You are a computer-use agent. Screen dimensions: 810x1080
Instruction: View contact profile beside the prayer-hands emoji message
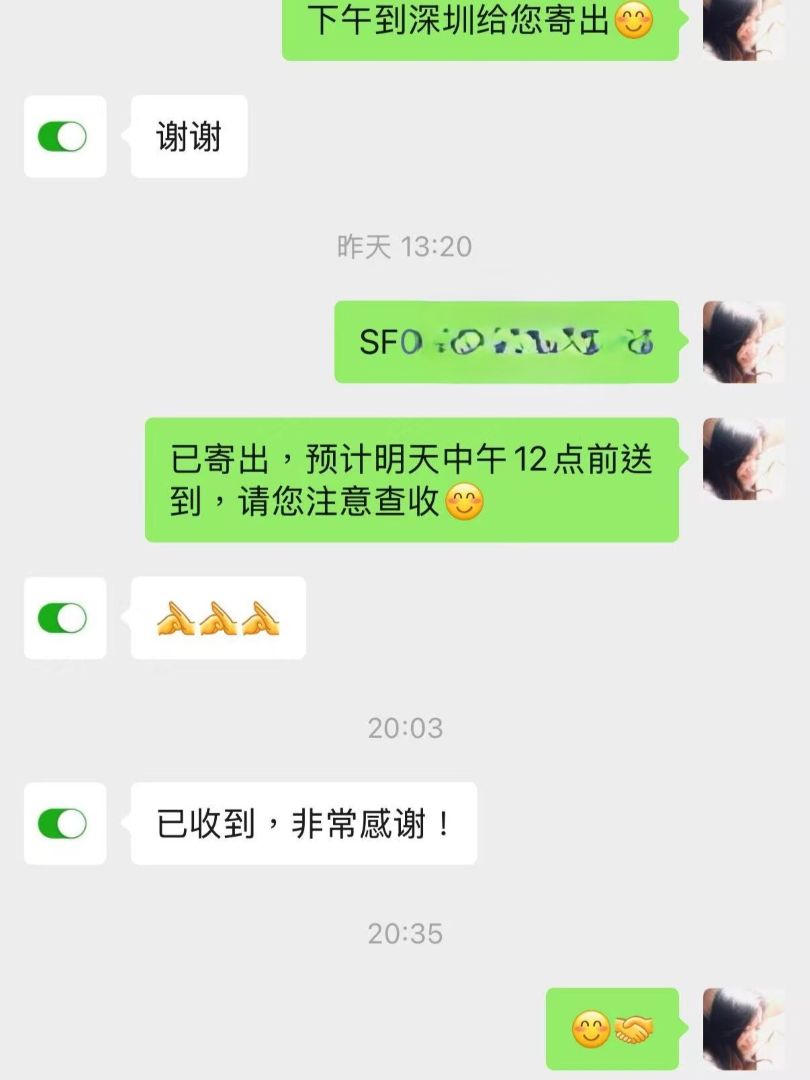(65, 618)
